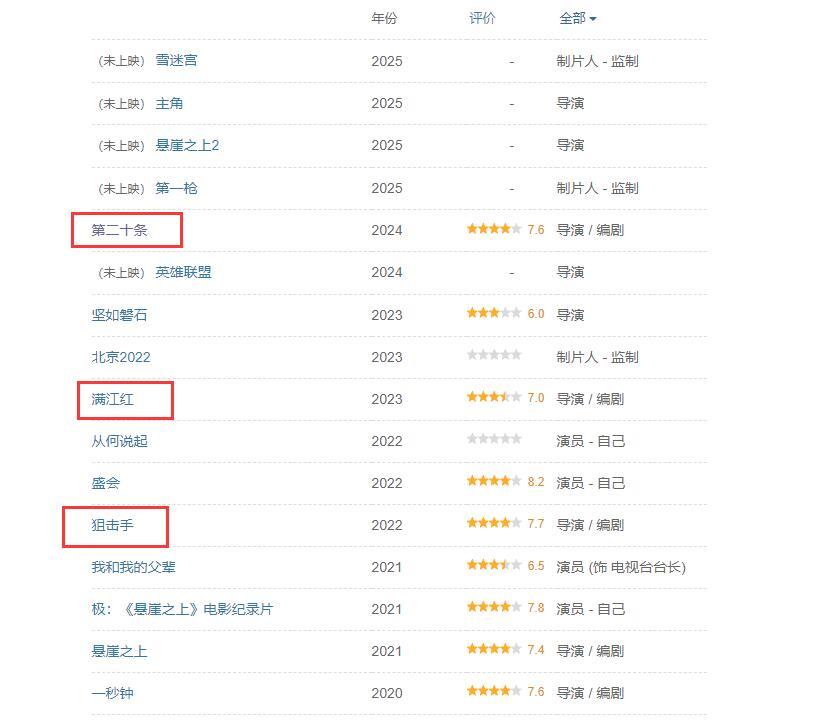Open the 全部 filter dropdown
Viewport: 830px width, 722px height.
click(577, 18)
